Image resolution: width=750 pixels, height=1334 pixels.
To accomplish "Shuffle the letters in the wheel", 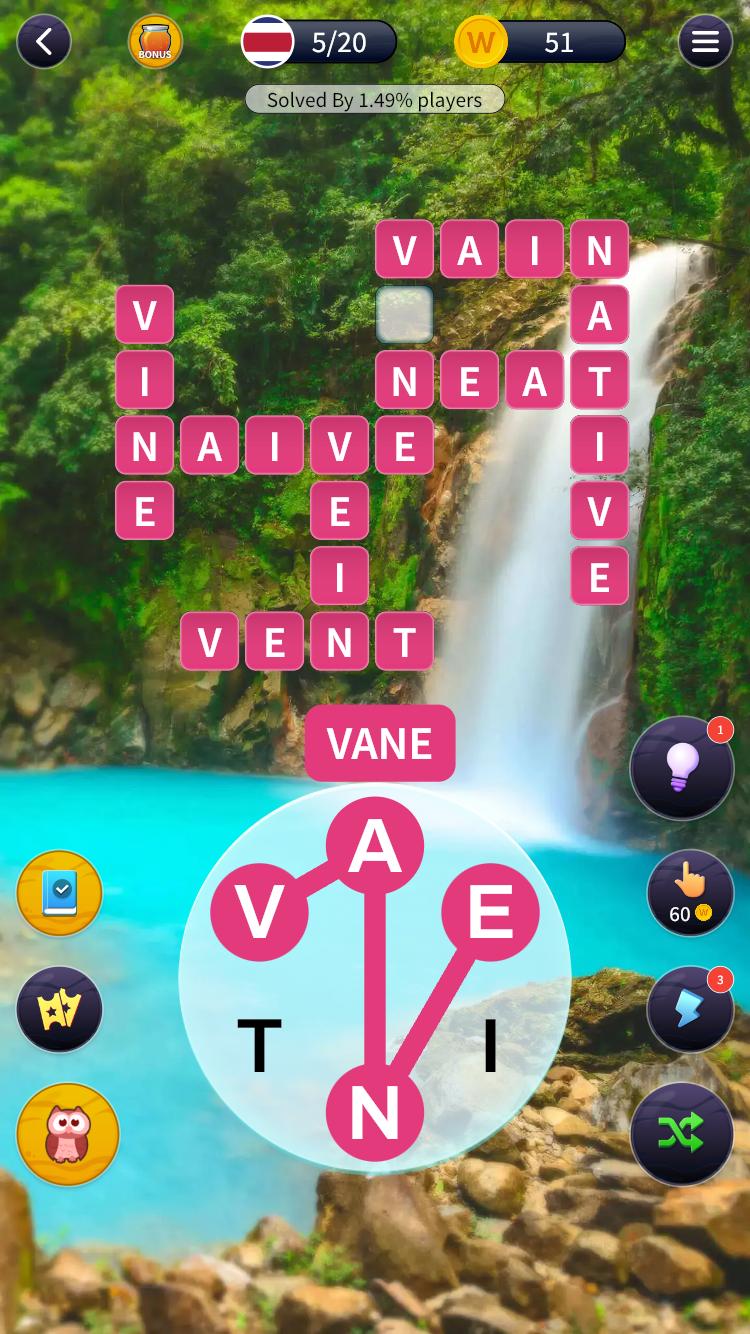I will [x=682, y=1133].
